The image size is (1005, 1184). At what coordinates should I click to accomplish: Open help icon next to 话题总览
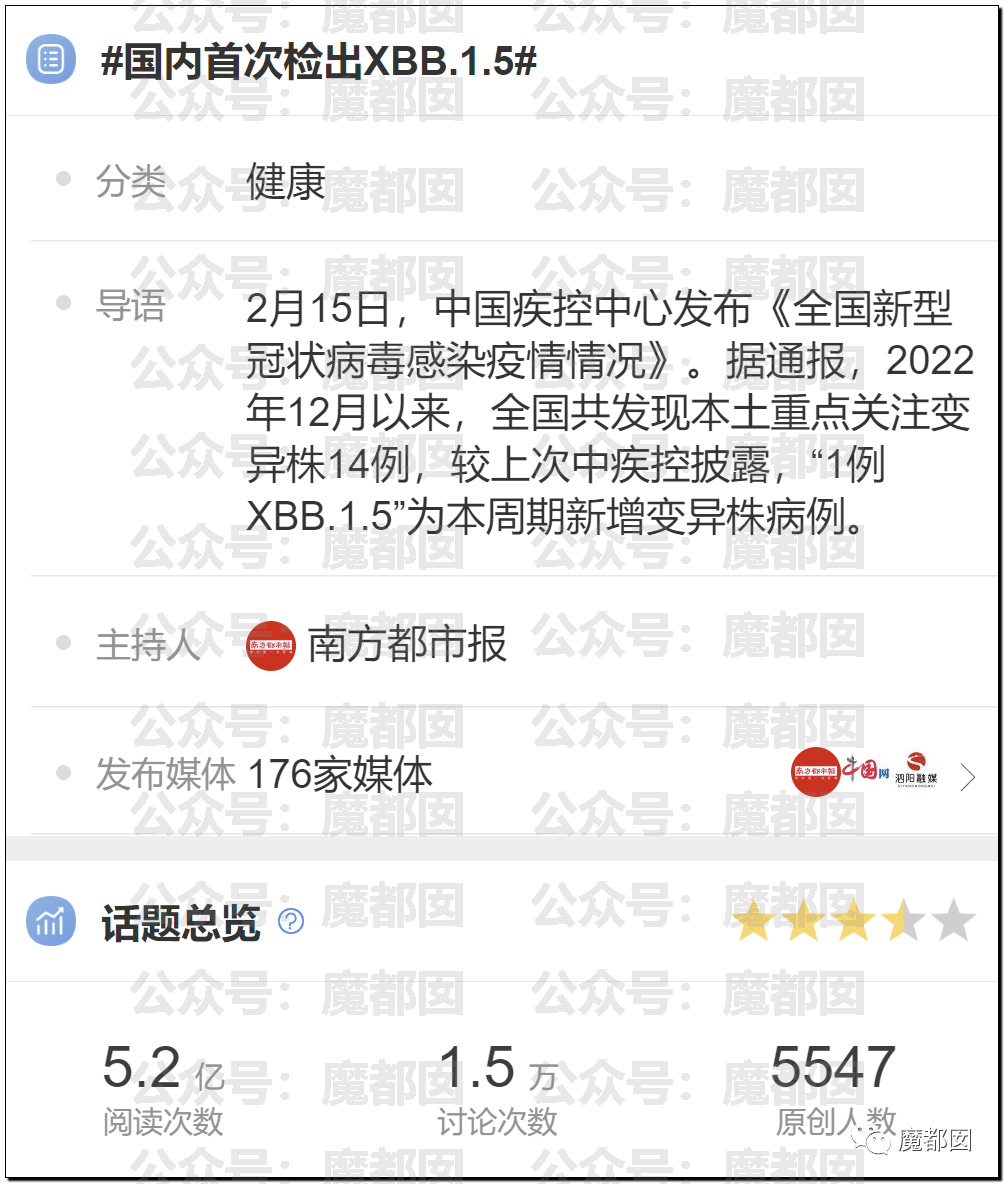click(x=291, y=921)
